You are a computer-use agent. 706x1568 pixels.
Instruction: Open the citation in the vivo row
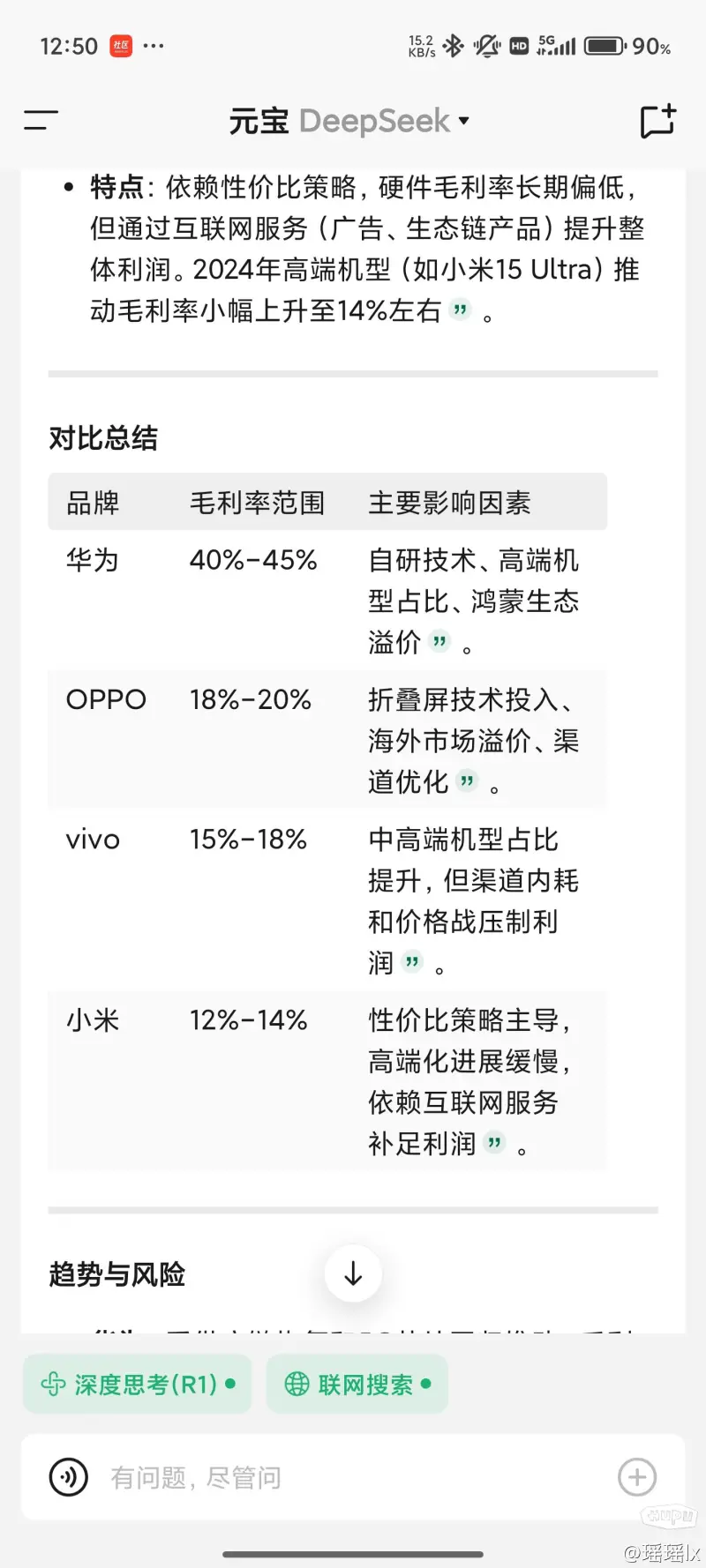coord(412,962)
